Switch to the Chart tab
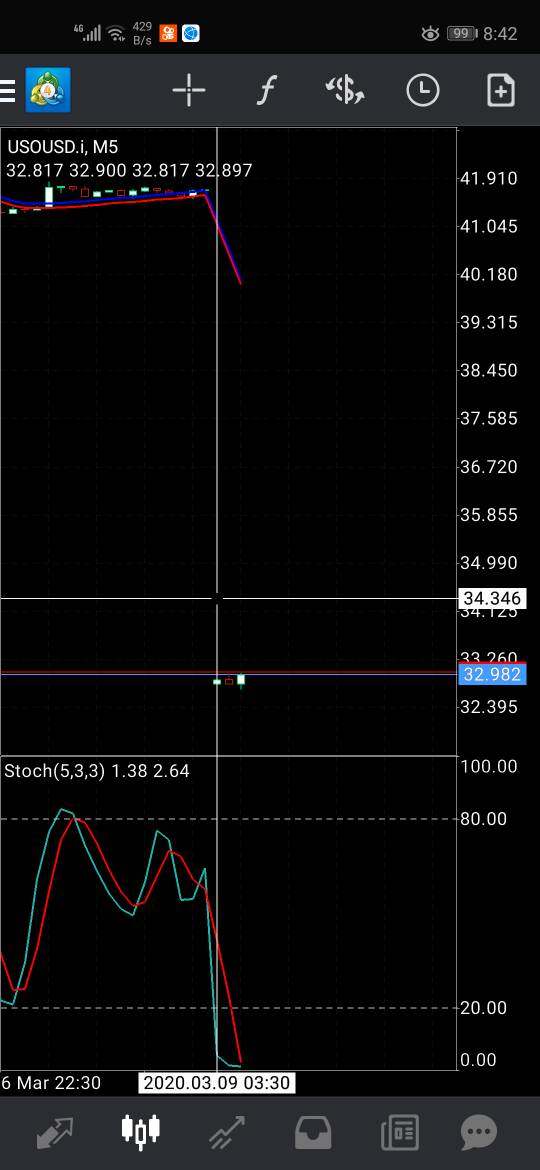Screen dimensions: 540x1170 141,1130
